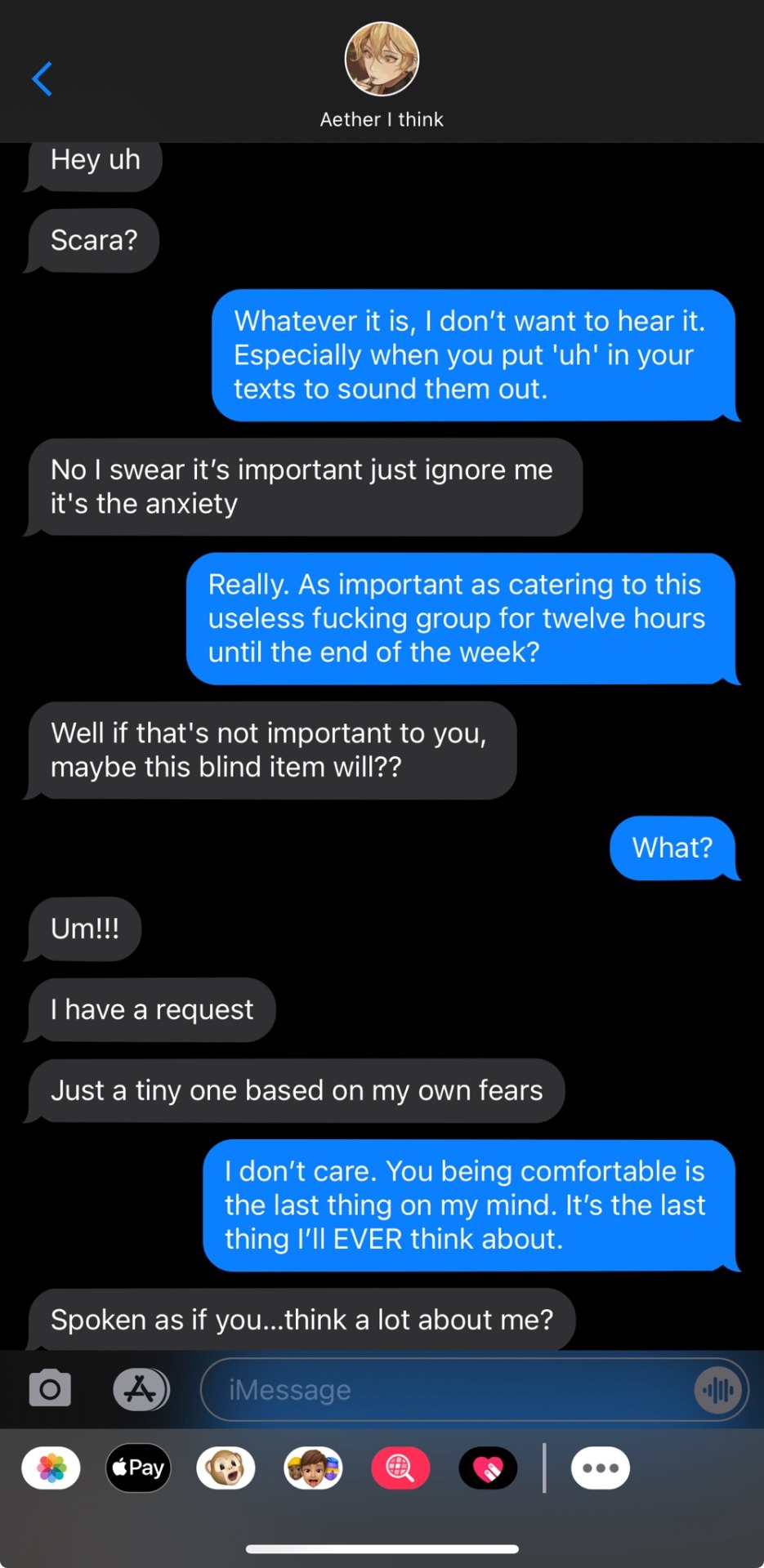Open the camera to attach a photo
Image resolution: width=764 pixels, height=1568 pixels.
point(50,1389)
